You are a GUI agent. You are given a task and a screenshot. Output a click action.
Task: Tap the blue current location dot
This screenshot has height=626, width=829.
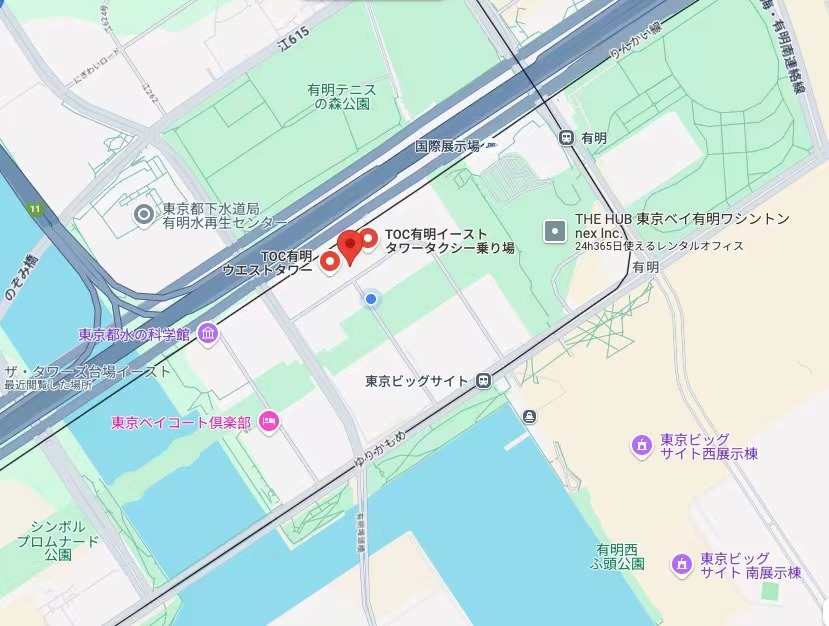[x=371, y=298]
